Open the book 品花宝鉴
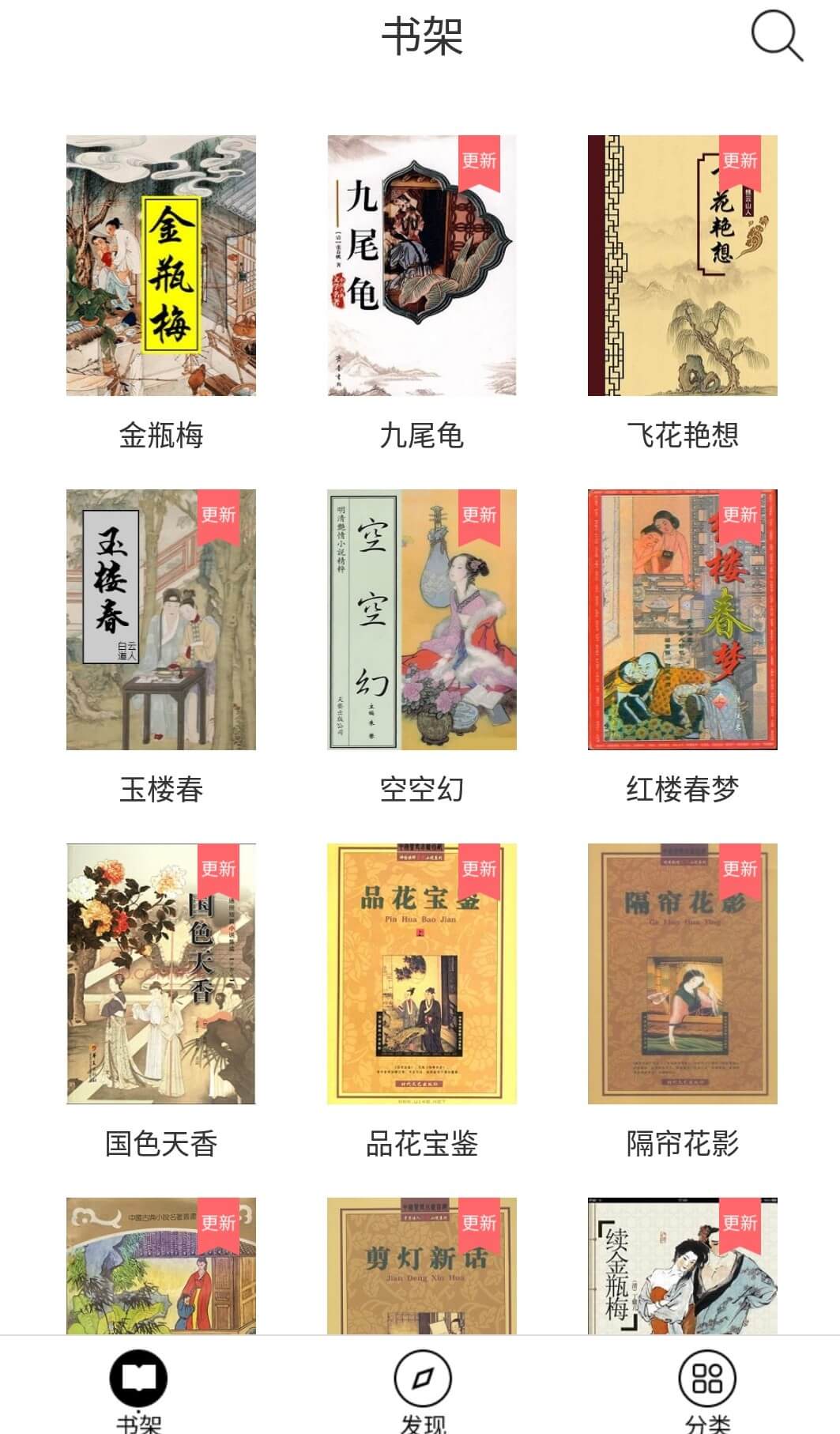 [422, 974]
